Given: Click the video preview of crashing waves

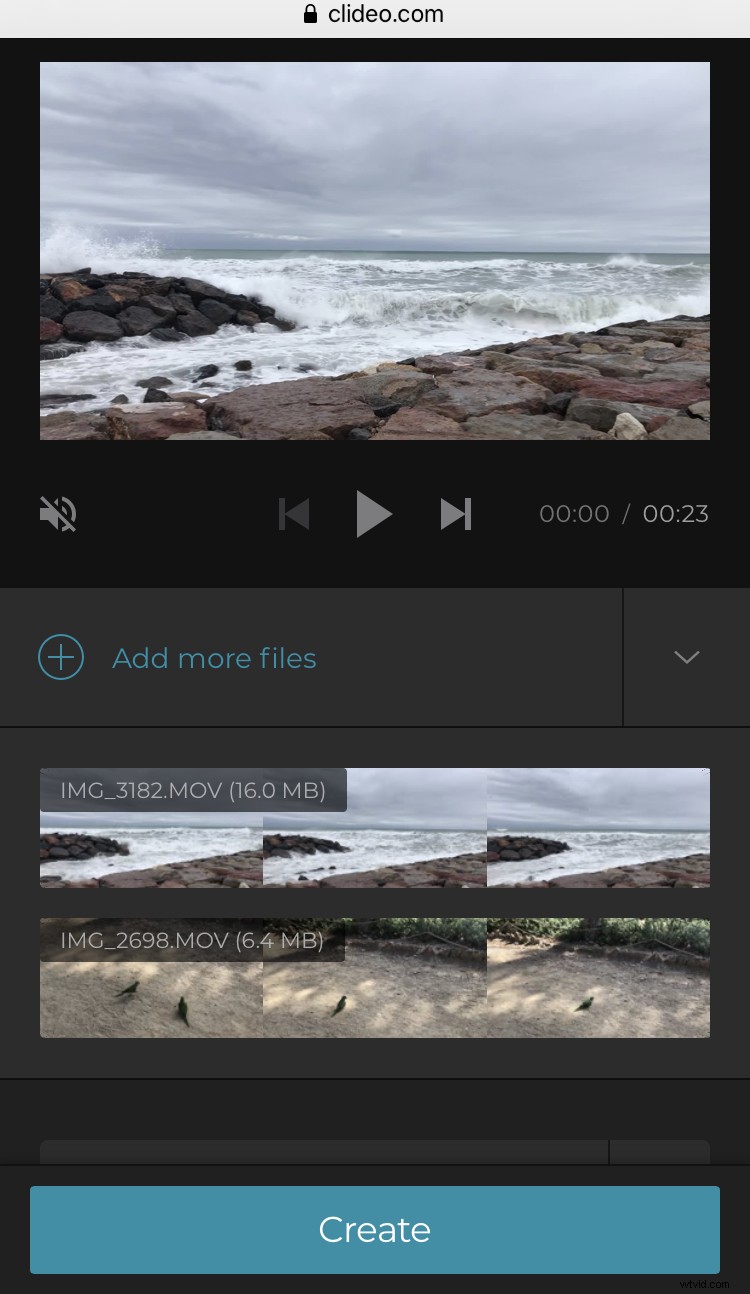Looking at the screenshot, I should point(374,250).
